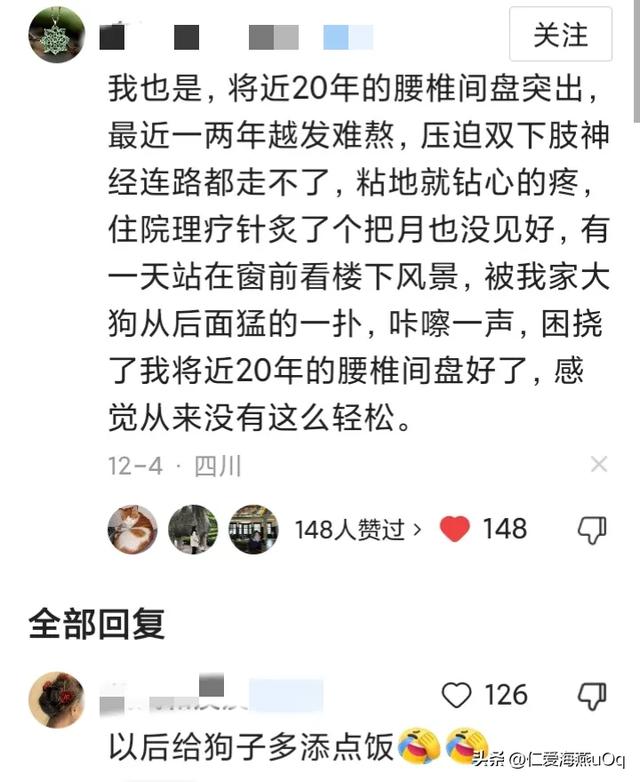View the 148人赞过 list of likers
The width and height of the screenshot is (640, 782).
click(358, 529)
